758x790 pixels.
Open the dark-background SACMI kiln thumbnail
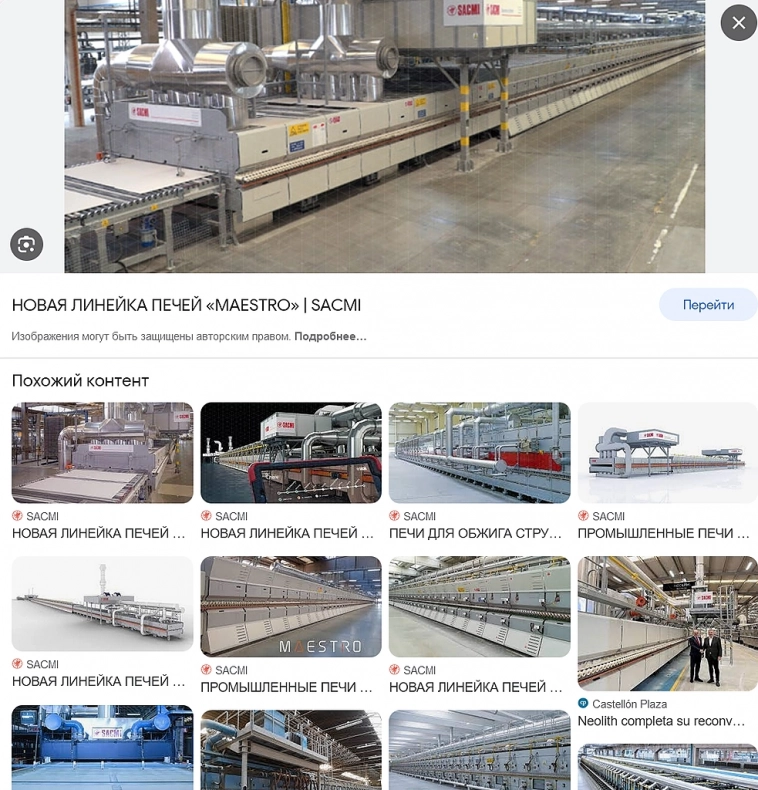coord(291,453)
